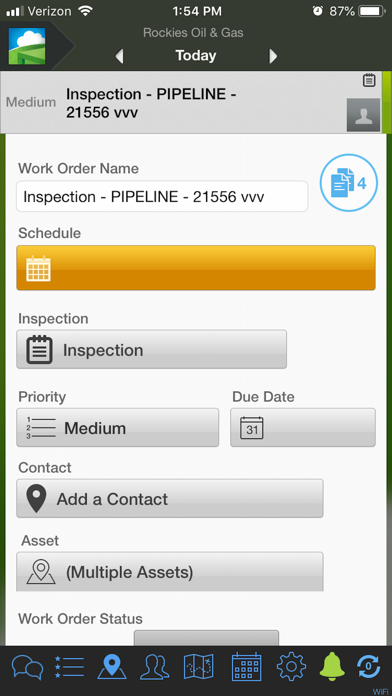Tap Add a Contact

pos(170,498)
